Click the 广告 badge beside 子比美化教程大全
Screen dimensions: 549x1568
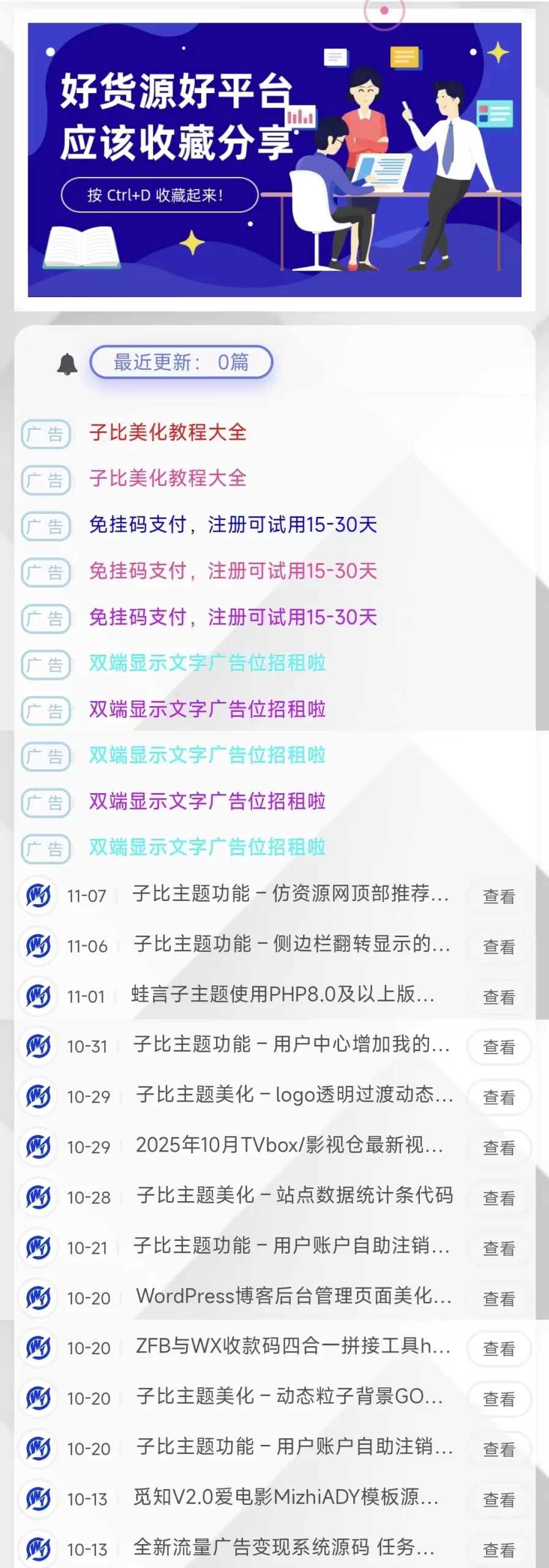tap(45, 434)
